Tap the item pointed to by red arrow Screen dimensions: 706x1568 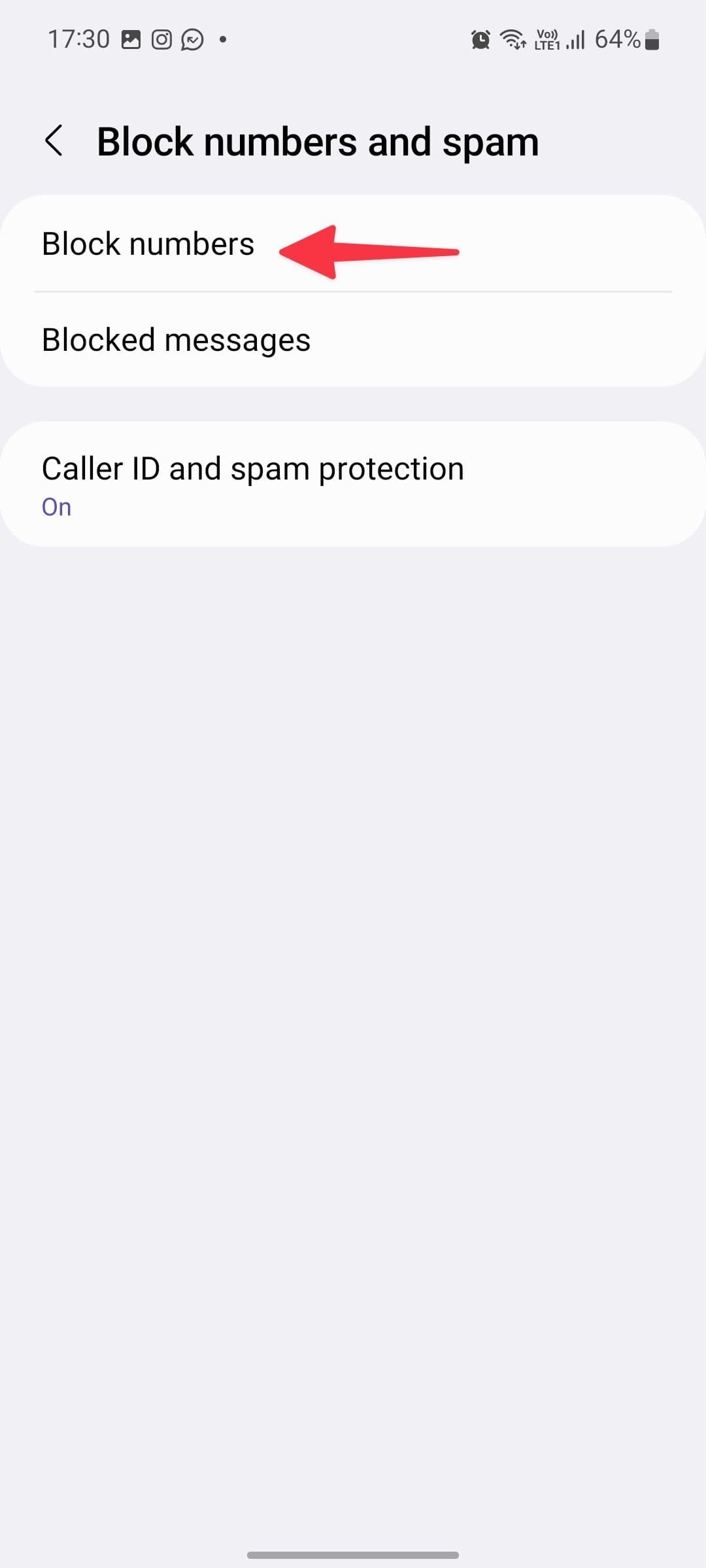[x=148, y=243]
